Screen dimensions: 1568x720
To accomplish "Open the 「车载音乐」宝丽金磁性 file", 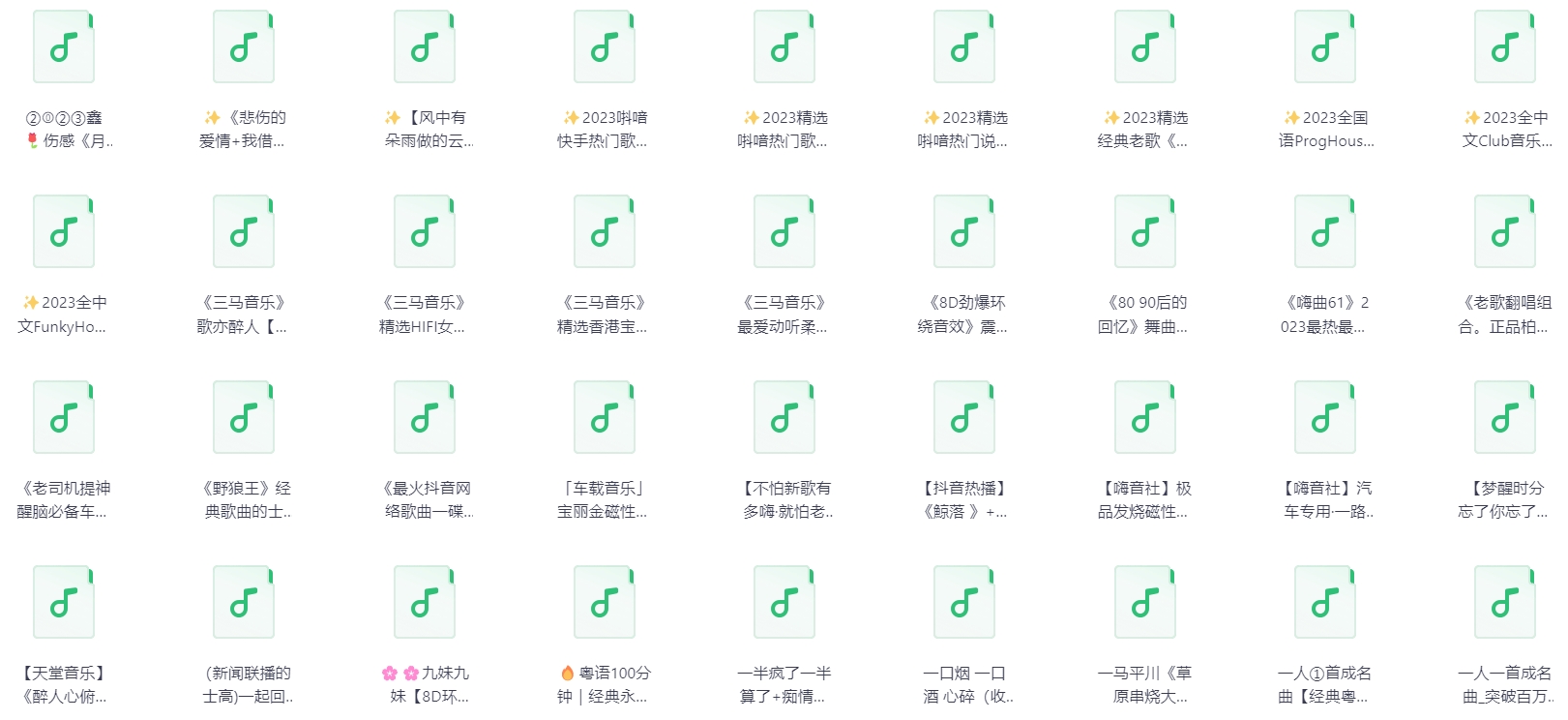I will pyautogui.click(x=605, y=418).
